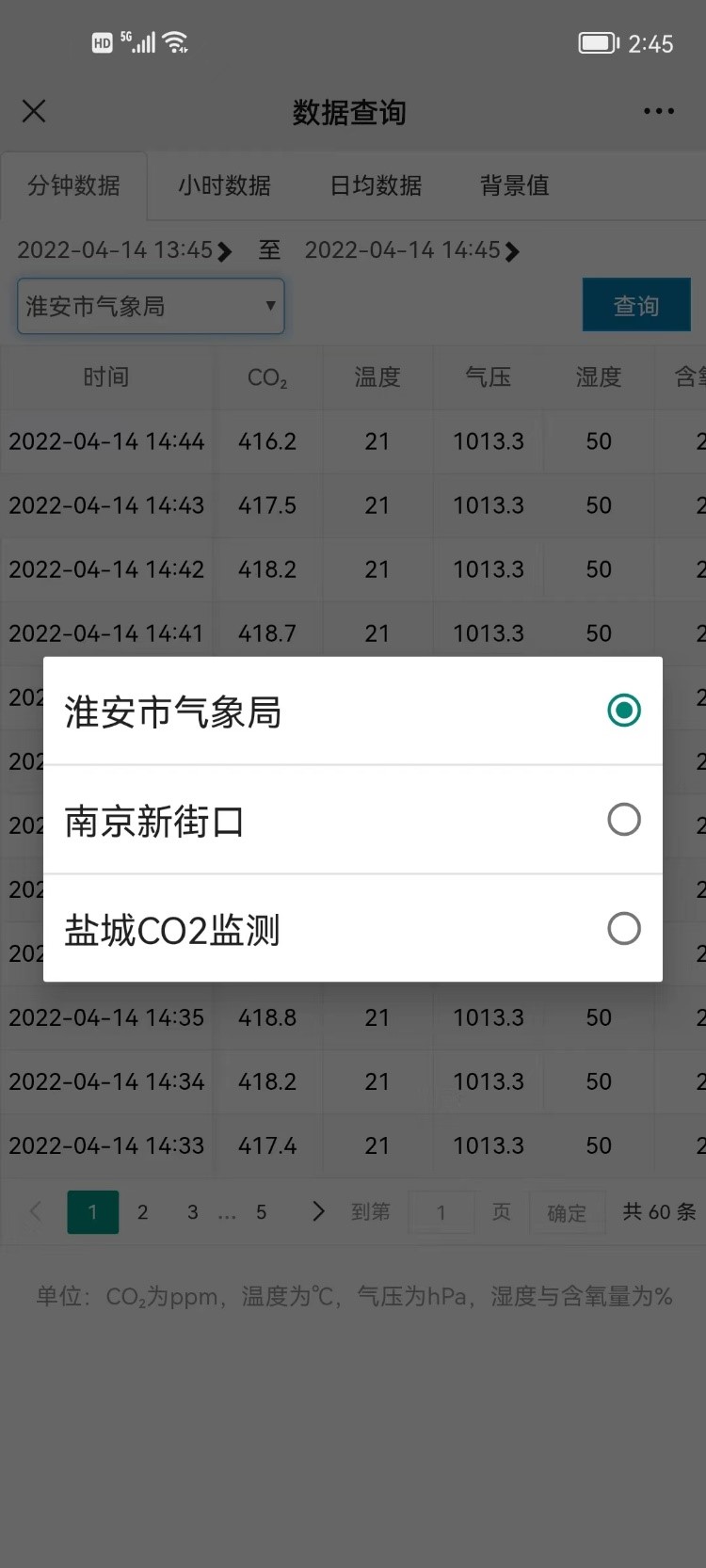Go to page 3 of results
This screenshot has height=1568, width=706.
pyautogui.click(x=192, y=1212)
